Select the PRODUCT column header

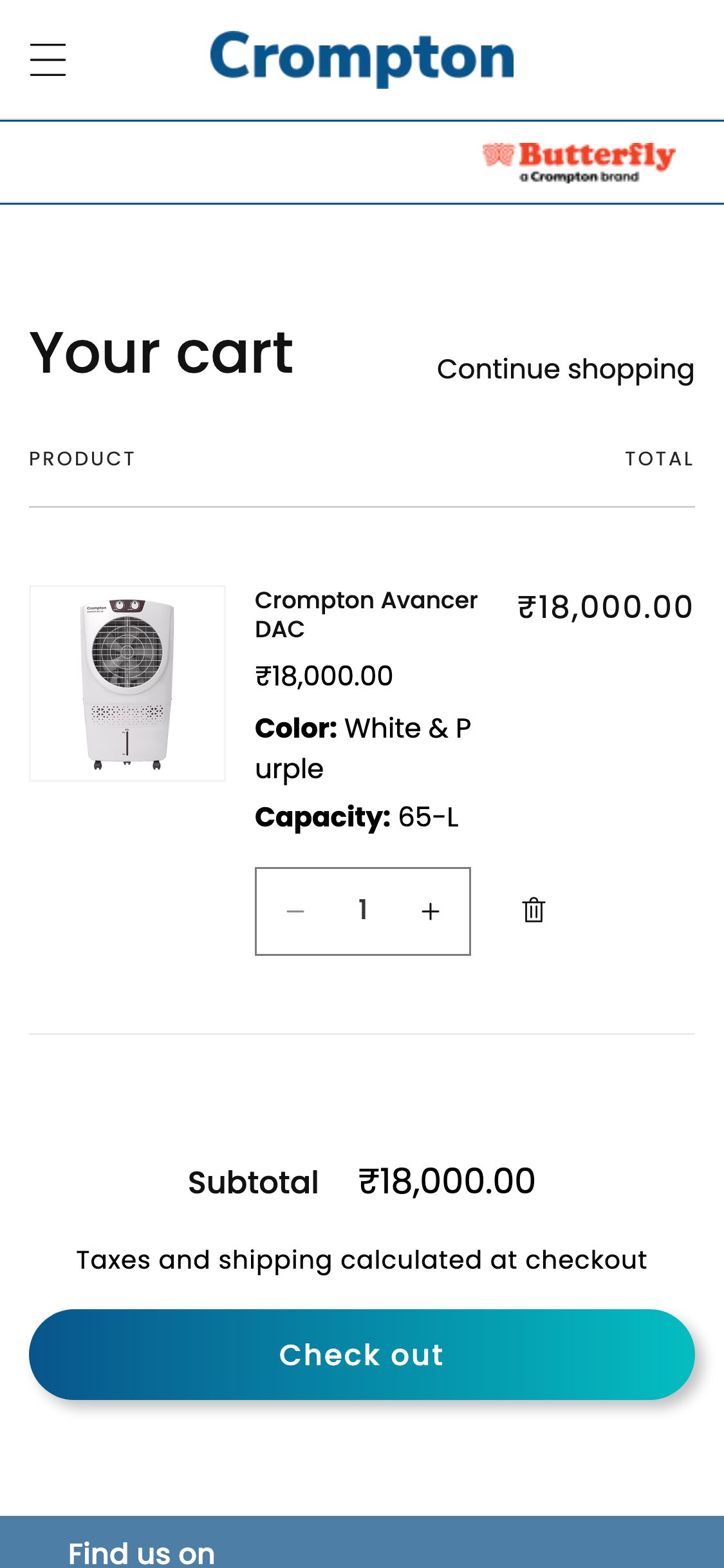81,458
